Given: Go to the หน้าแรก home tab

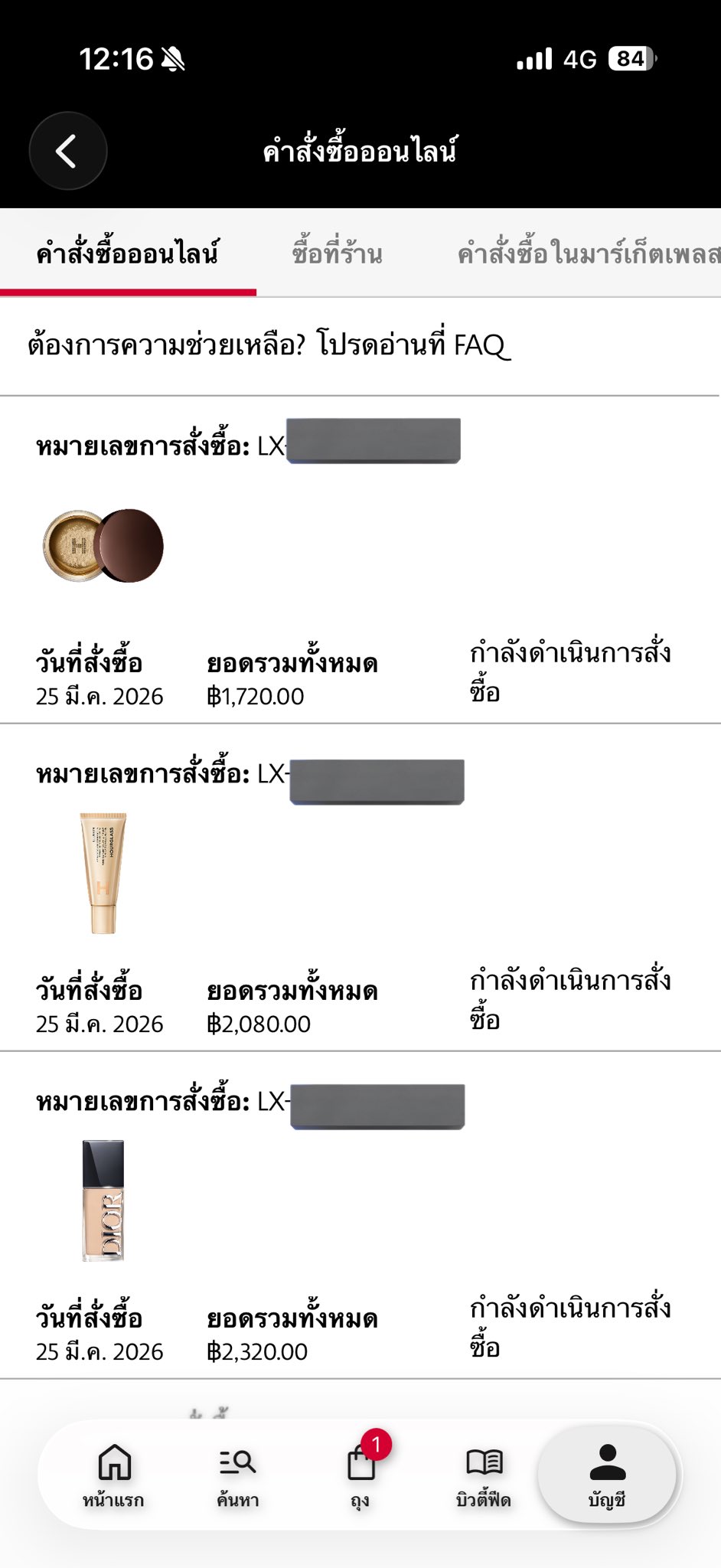Looking at the screenshot, I should click(114, 1475).
